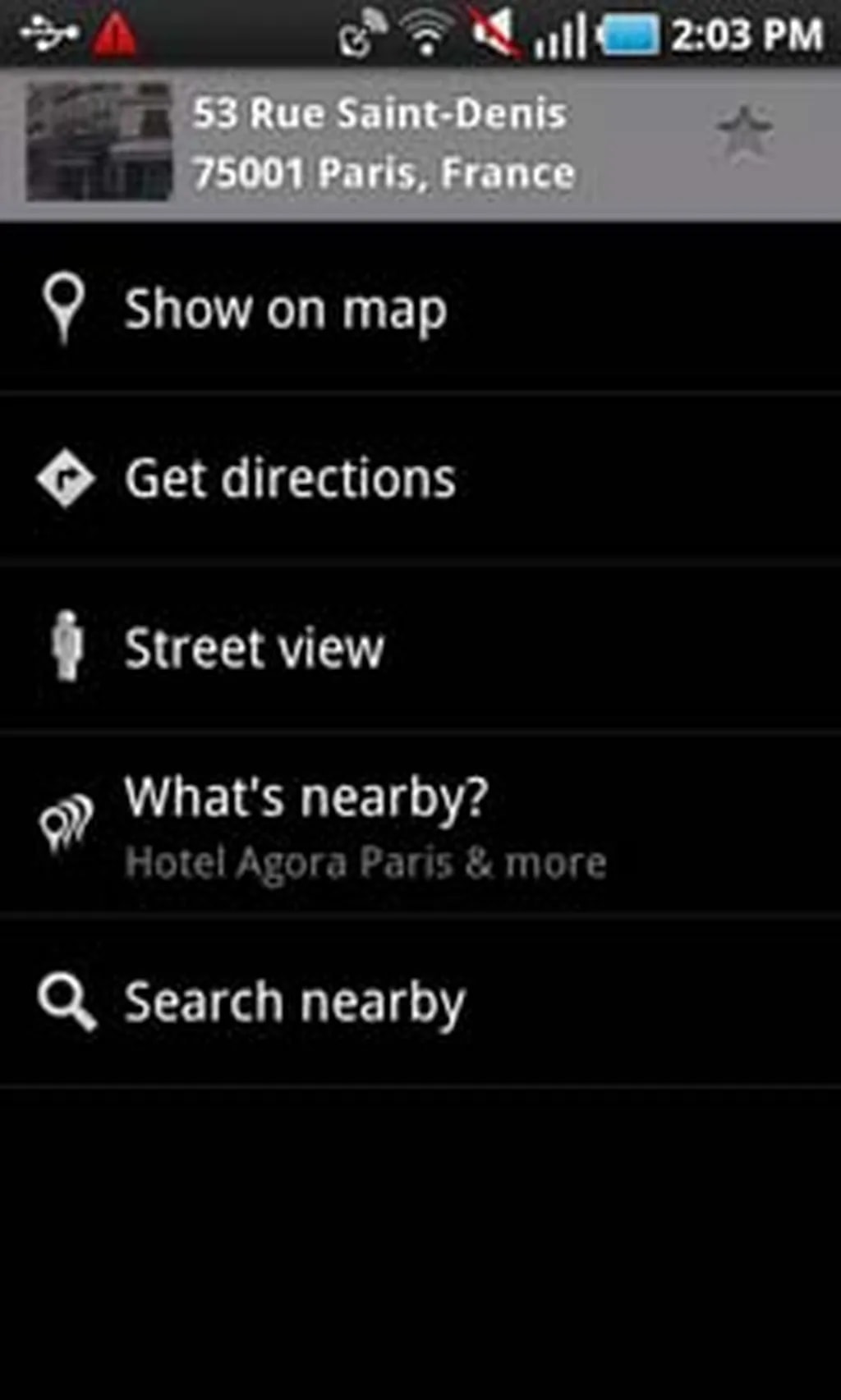Star 53 Rue Saint-Denis as favorite
Viewport: 841px width, 1400px height.
744,131
